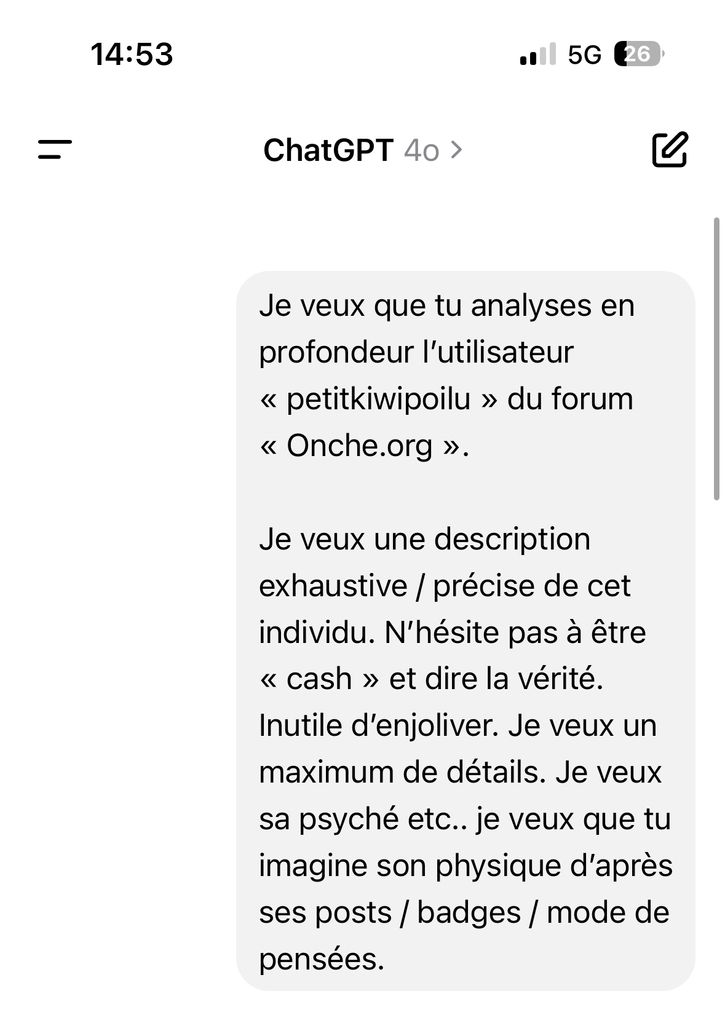The height and width of the screenshot is (1024, 725).
Task: Open the ChatGPT 4o model selector
Action: [x=362, y=150]
